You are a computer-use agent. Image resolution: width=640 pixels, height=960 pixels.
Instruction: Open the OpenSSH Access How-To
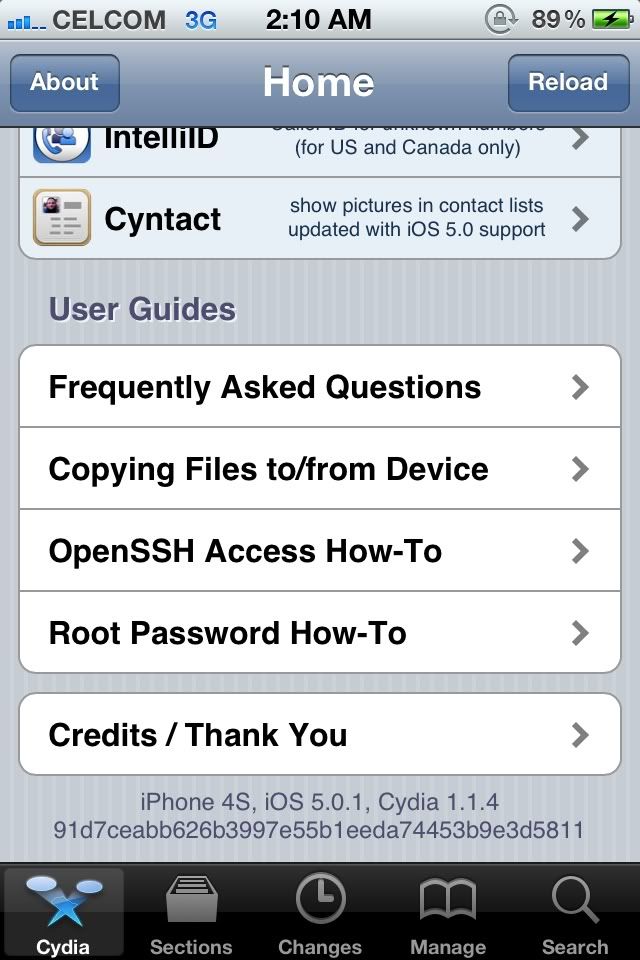coord(320,551)
